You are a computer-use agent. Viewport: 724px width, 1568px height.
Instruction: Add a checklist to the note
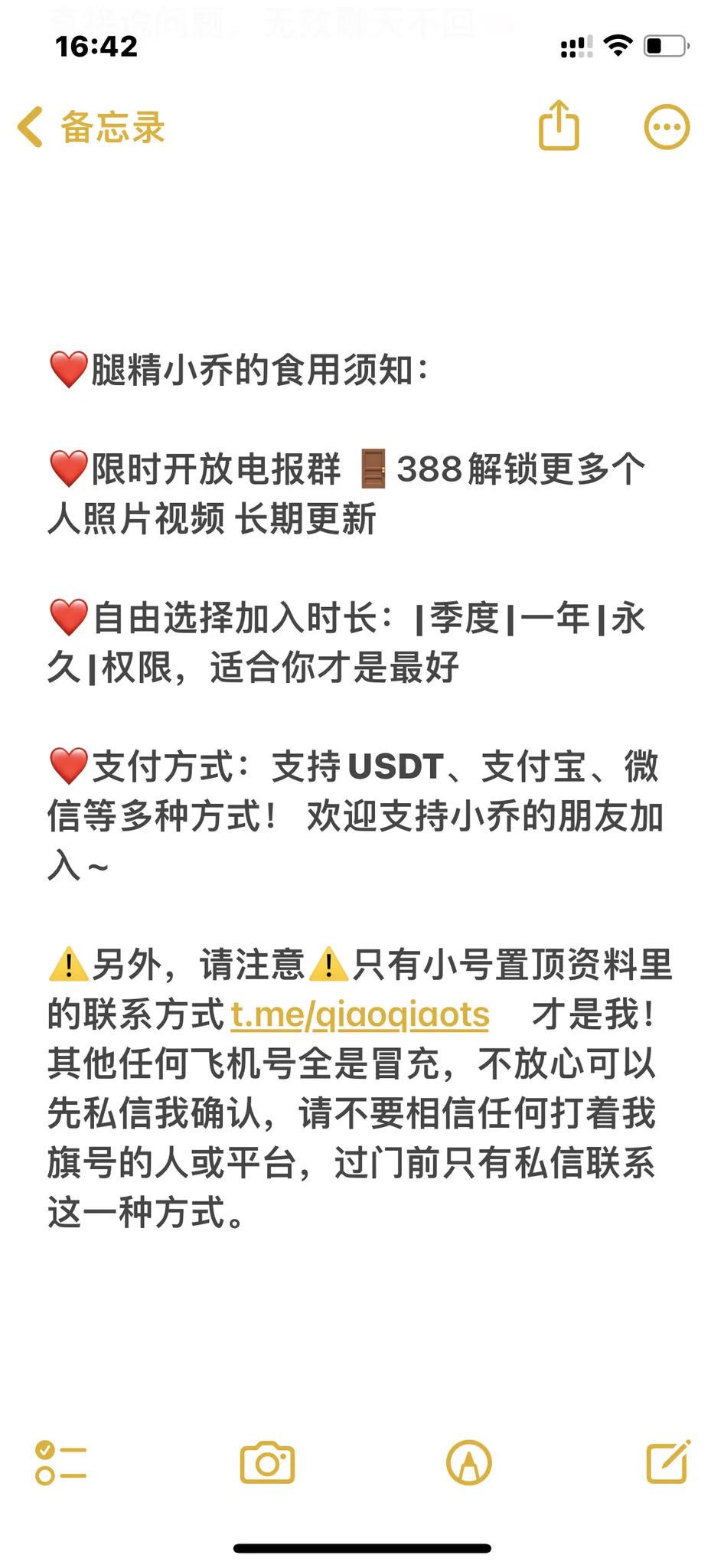pyautogui.click(x=60, y=1463)
